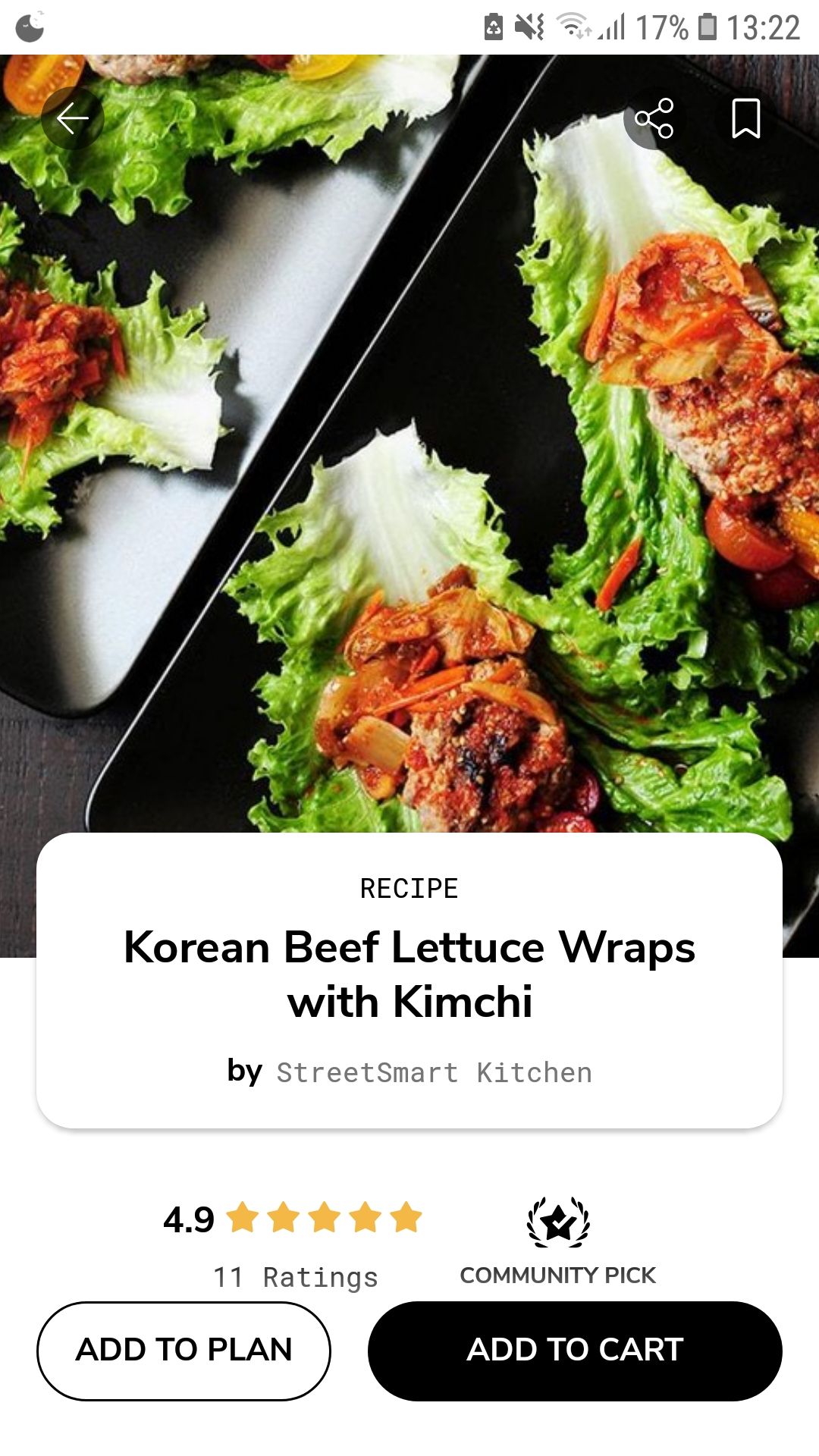The width and height of the screenshot is (819, 1456).
Task: Add recipe ingredients to cart
Action: (575, 1351)
